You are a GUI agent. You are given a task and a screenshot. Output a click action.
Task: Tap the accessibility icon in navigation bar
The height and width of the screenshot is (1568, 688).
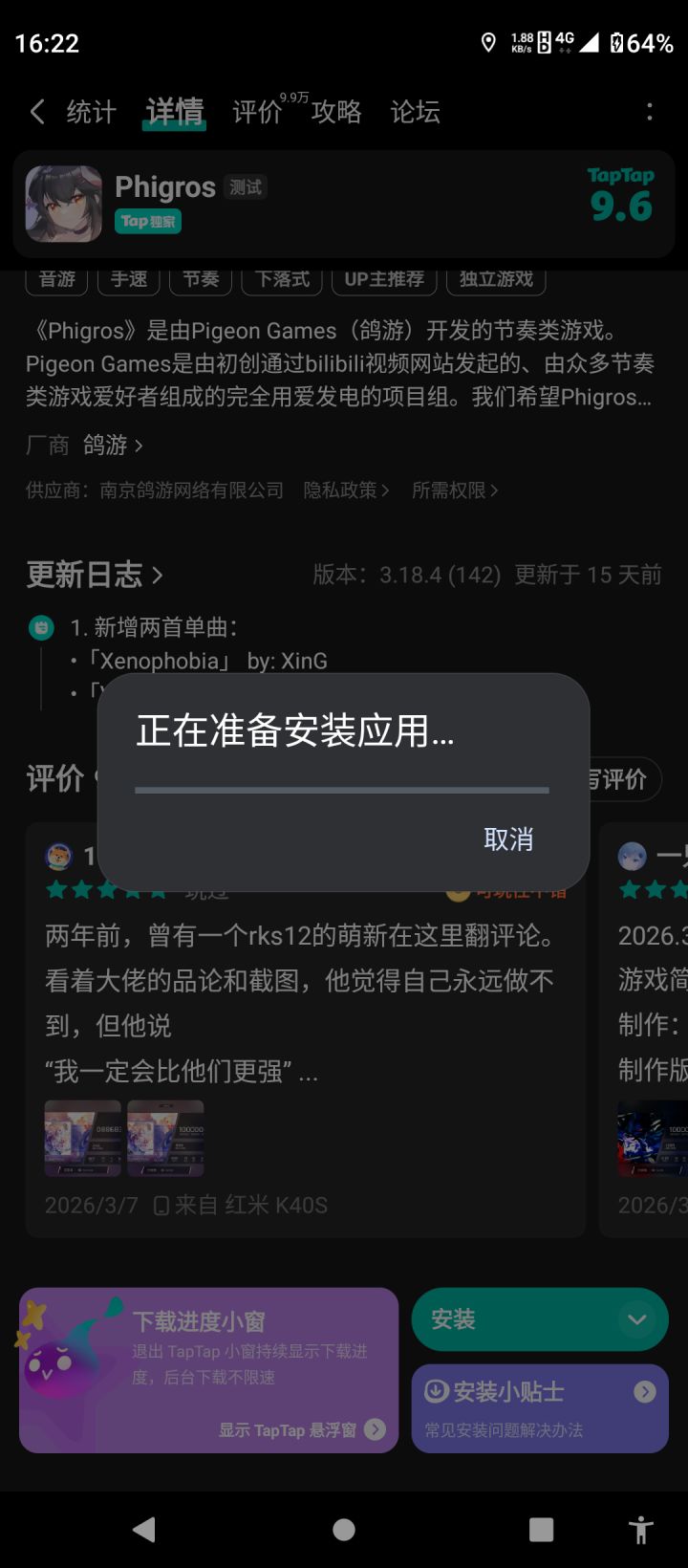(640, 1529)
